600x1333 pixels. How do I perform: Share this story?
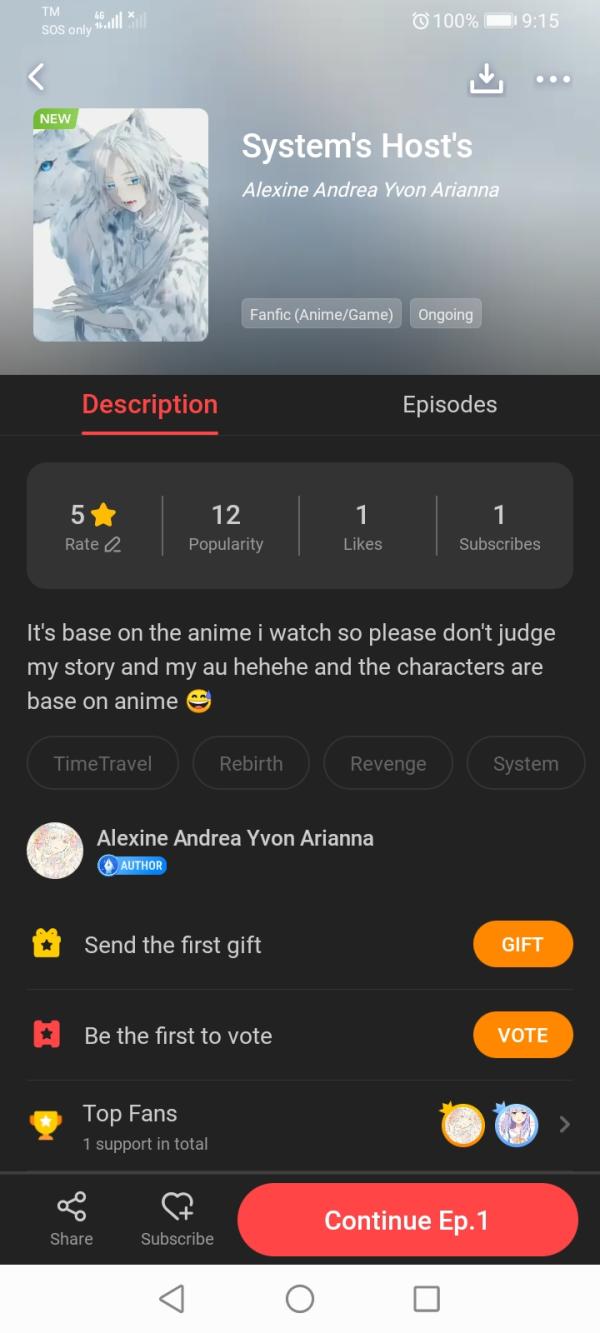click(x=72, y=1219)
